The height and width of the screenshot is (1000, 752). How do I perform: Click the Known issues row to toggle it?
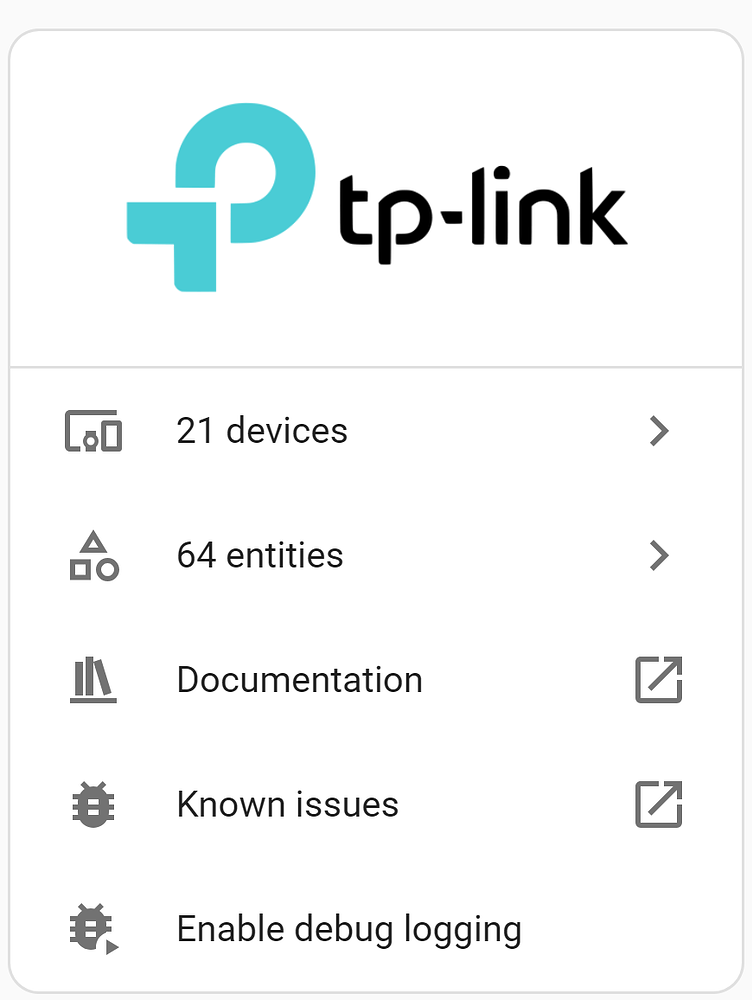[x=288, y=804]
